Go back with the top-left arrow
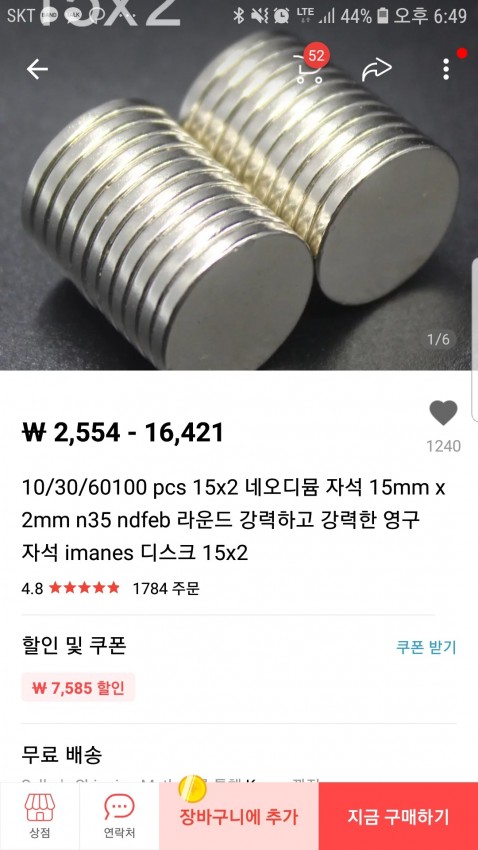The height and width of the screenshot is (850, 478). 37,69
